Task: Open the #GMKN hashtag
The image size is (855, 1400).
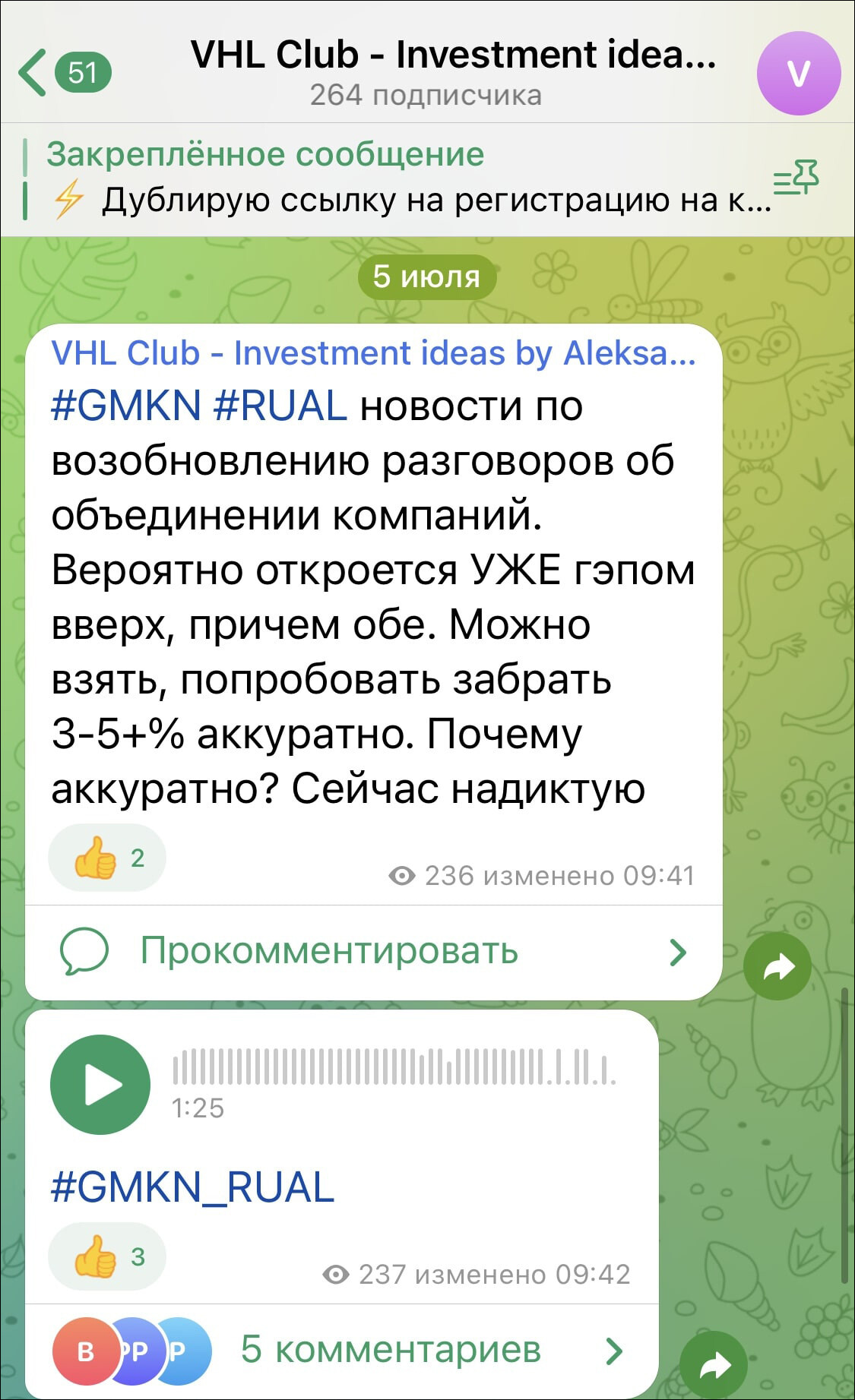Action: click(x=126, y=406)
